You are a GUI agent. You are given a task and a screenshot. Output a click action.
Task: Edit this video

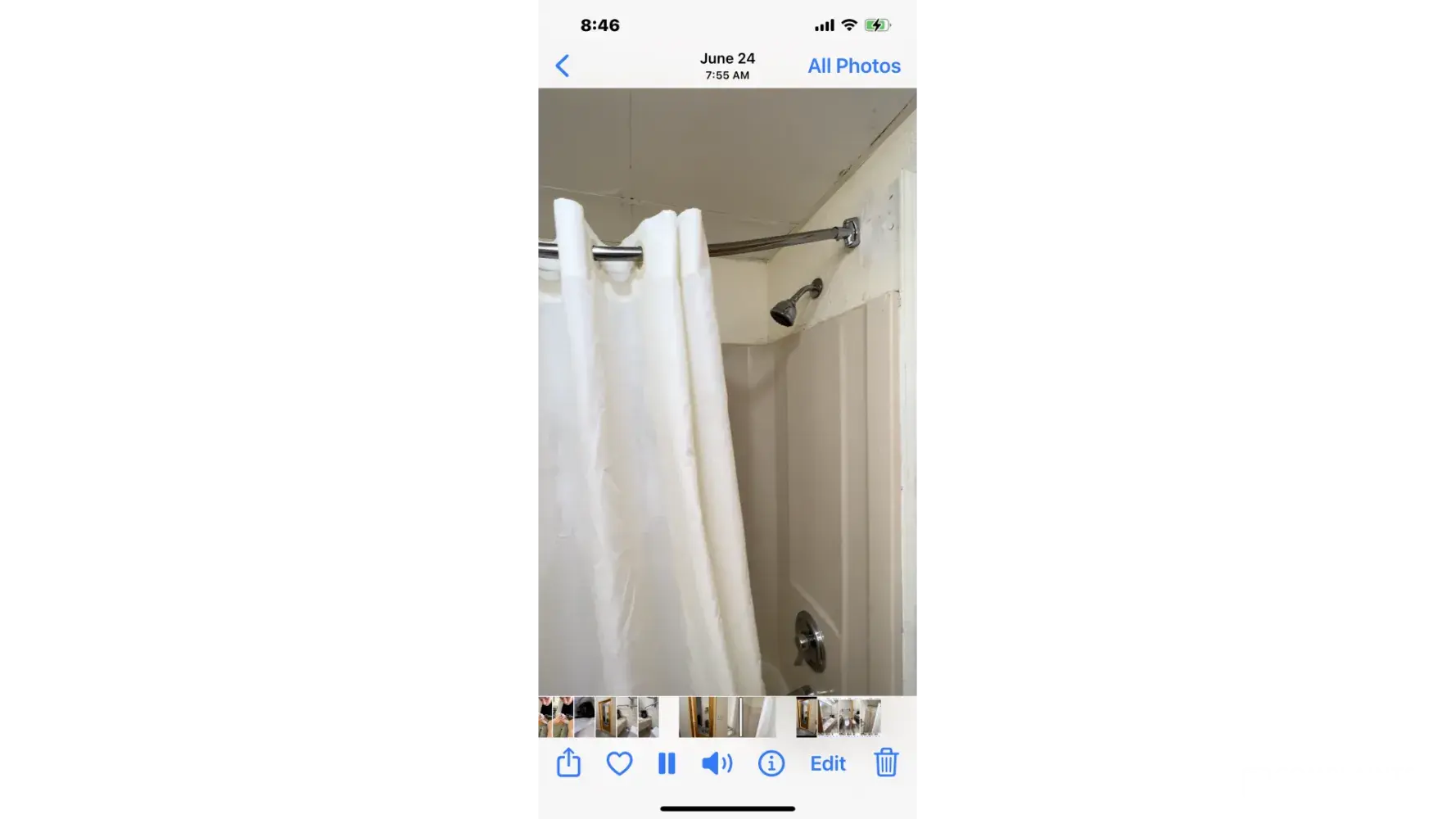point(827,763)
